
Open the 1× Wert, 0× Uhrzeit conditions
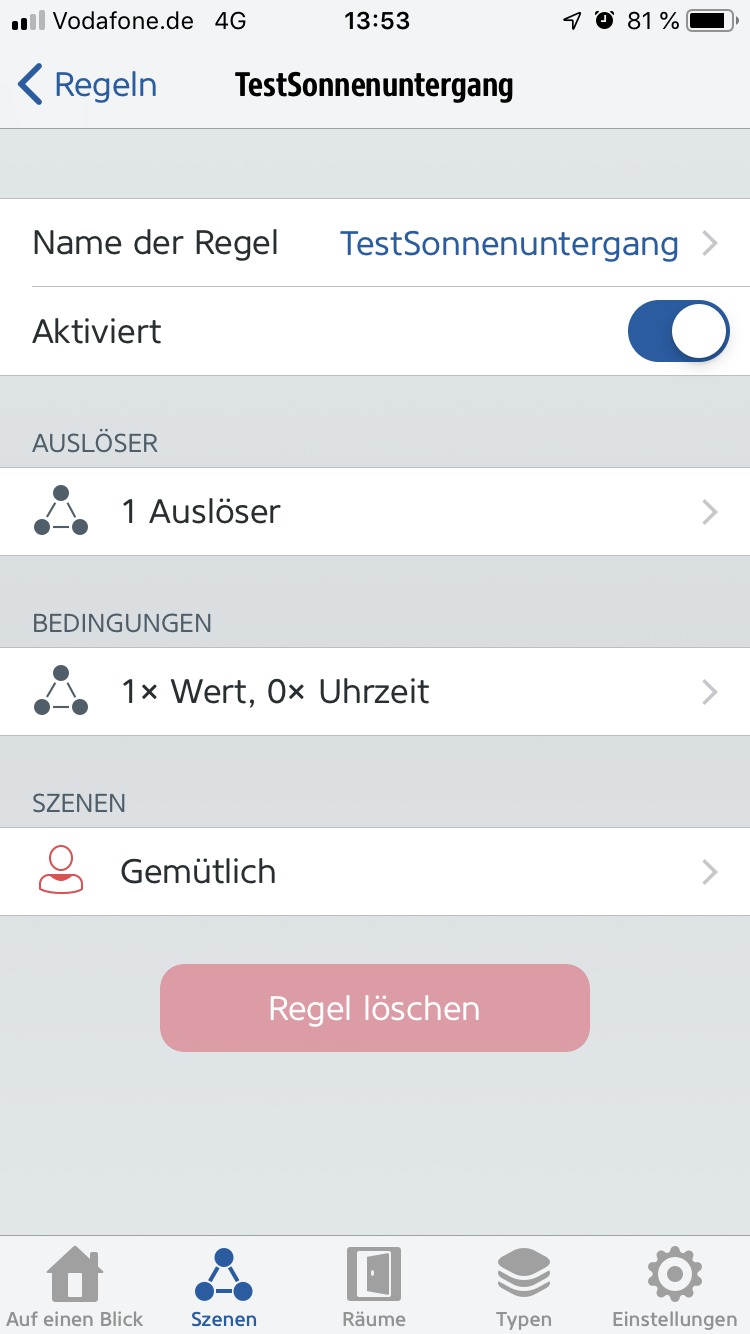click(375, 692)
